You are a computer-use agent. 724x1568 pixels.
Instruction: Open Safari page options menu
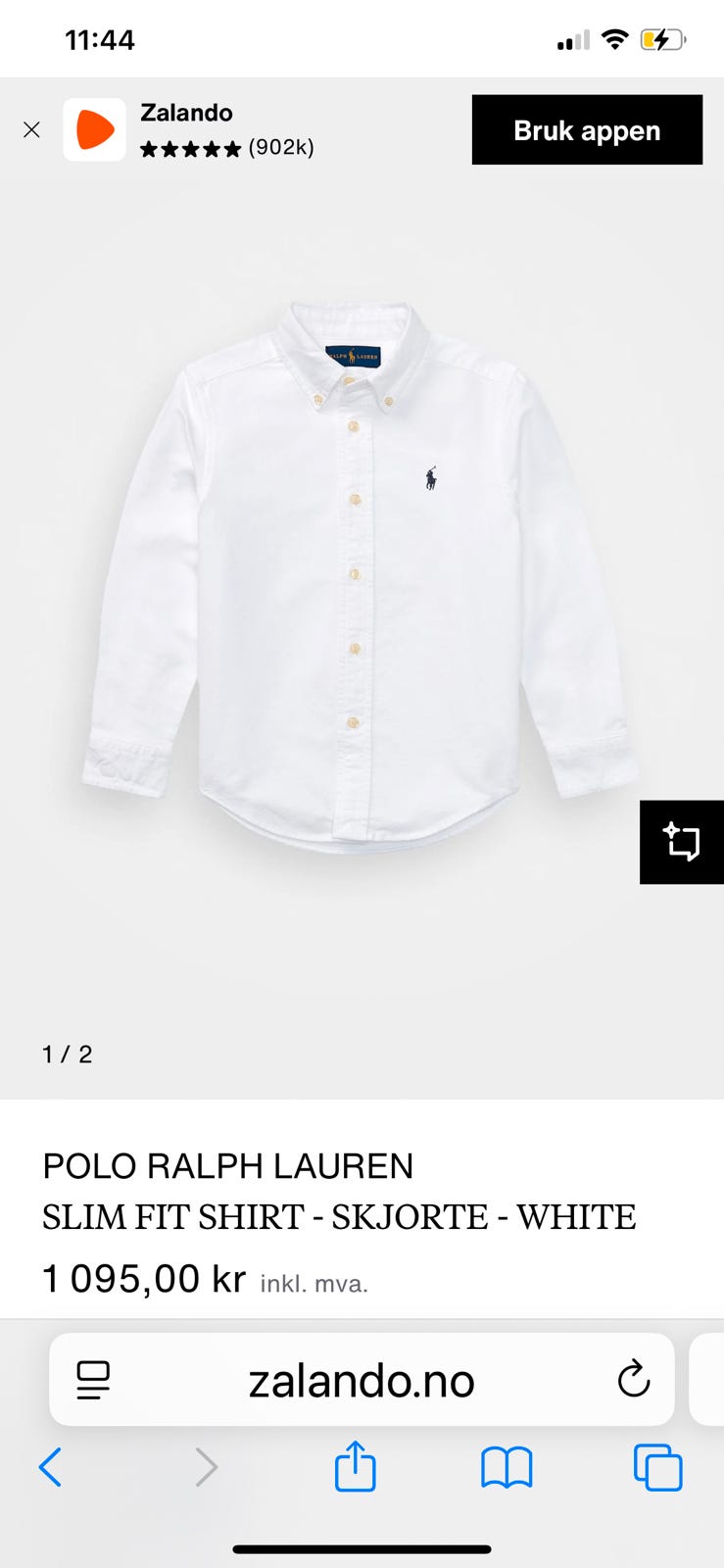[93, 1380]
